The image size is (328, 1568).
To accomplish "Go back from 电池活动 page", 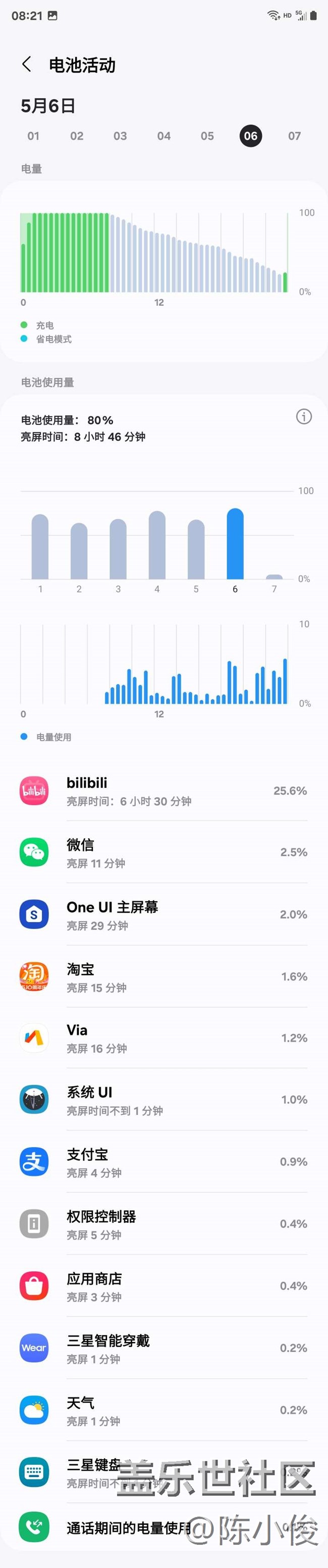I will pyautogui.click(x=27, y=64).
